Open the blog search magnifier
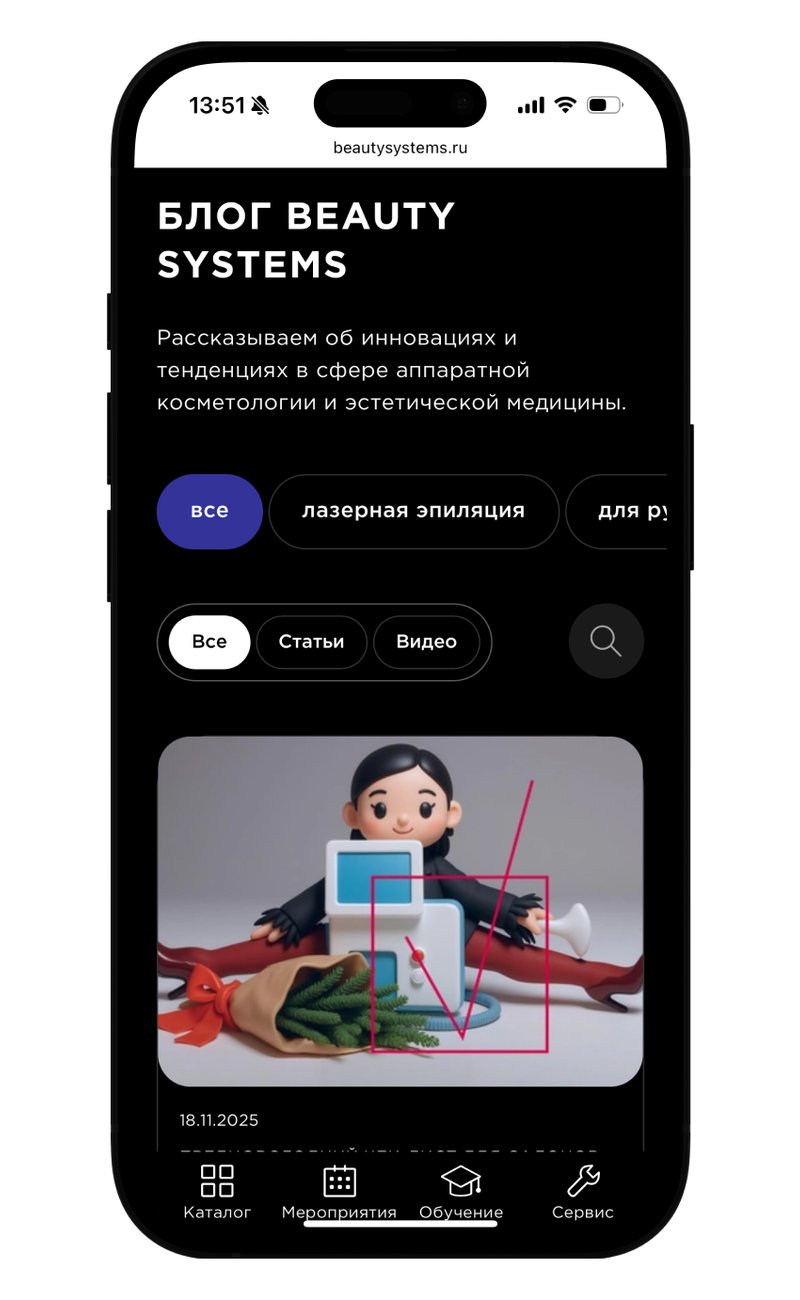The height and width of the screenshot is (1300, 800). coord(606,641)
